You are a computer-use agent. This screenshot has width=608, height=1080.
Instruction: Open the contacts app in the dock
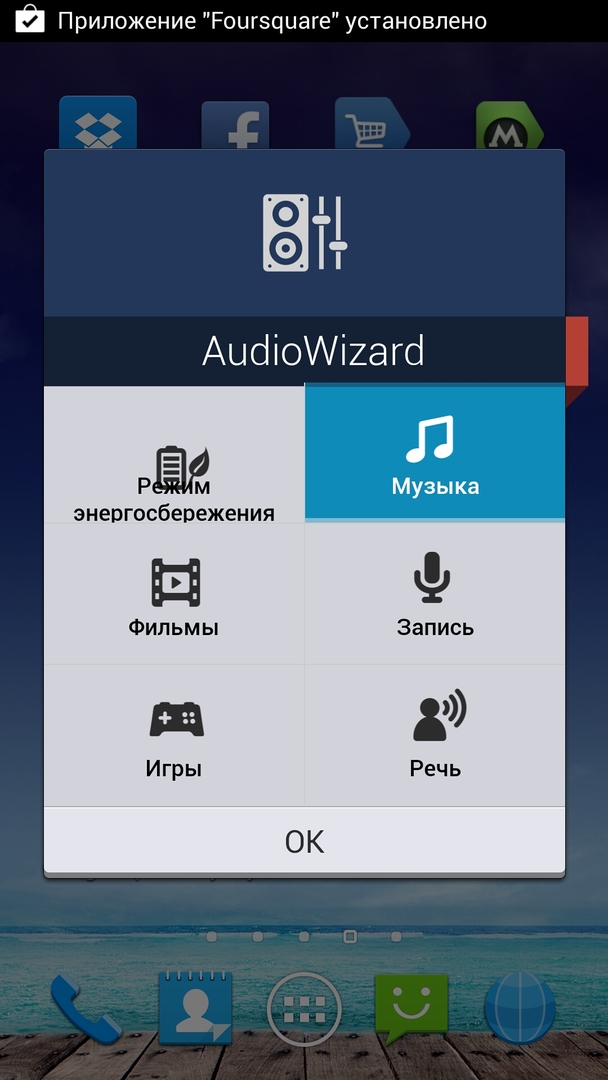[x=195, y=1008]
